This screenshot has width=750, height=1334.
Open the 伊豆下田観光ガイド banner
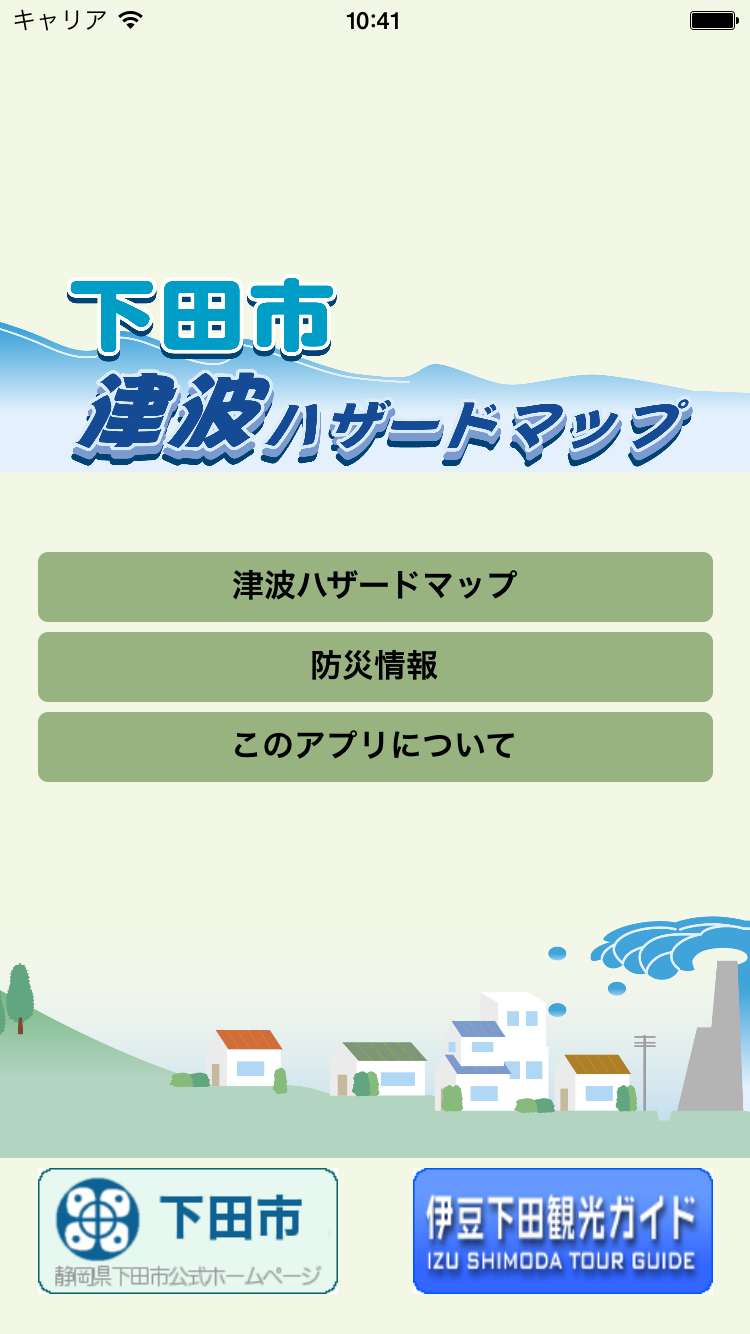point(562,1231)
